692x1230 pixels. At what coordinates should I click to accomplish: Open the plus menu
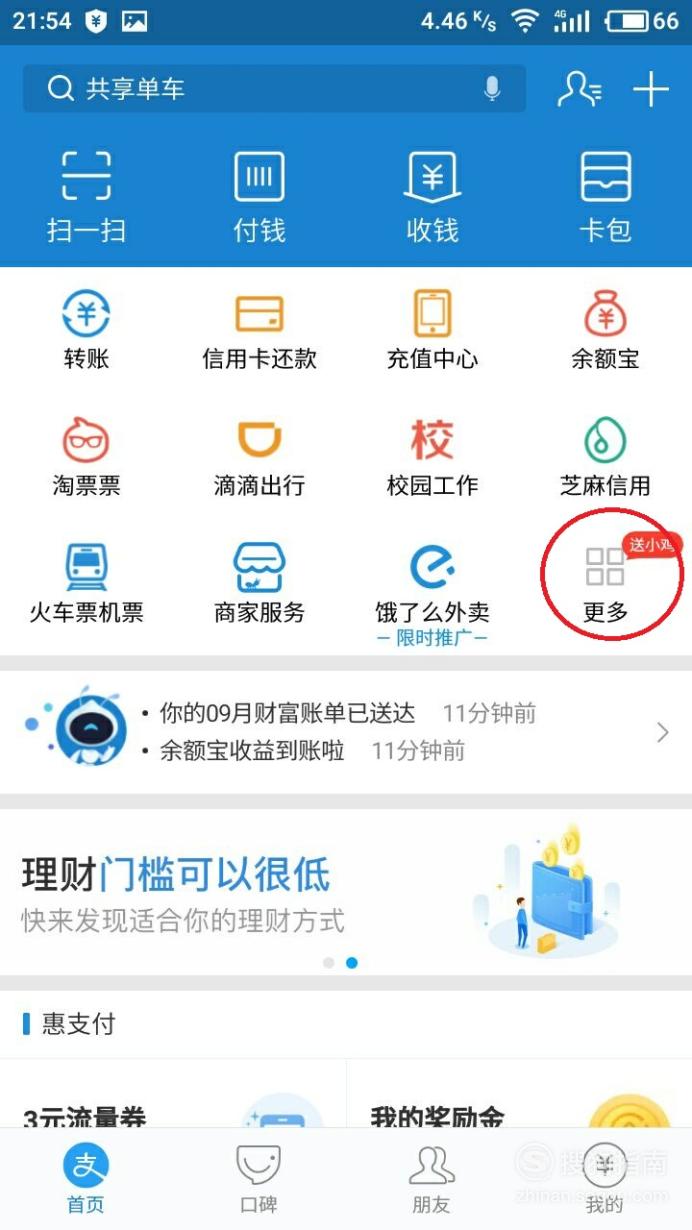coord(651,89)
